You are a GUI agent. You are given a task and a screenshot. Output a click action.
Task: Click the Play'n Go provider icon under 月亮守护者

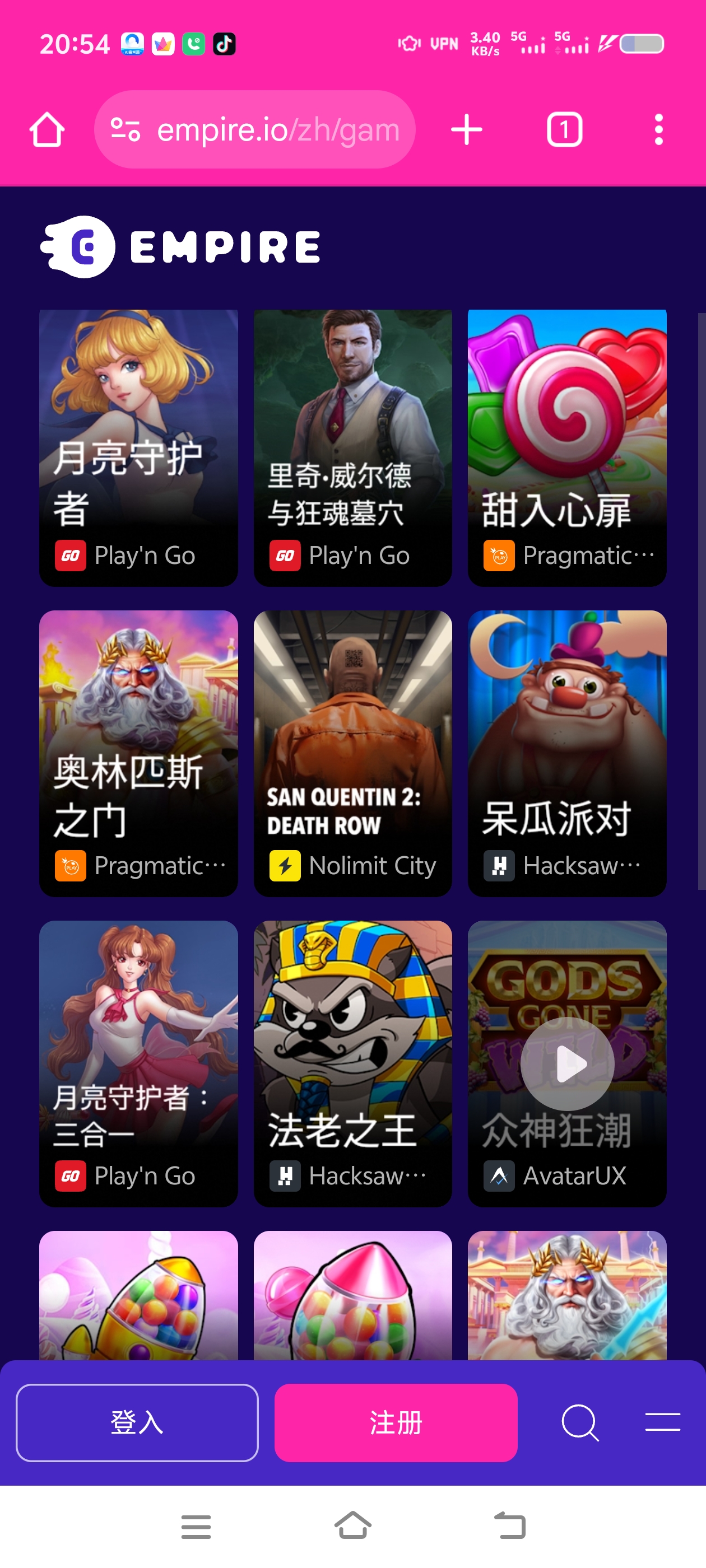70,554
